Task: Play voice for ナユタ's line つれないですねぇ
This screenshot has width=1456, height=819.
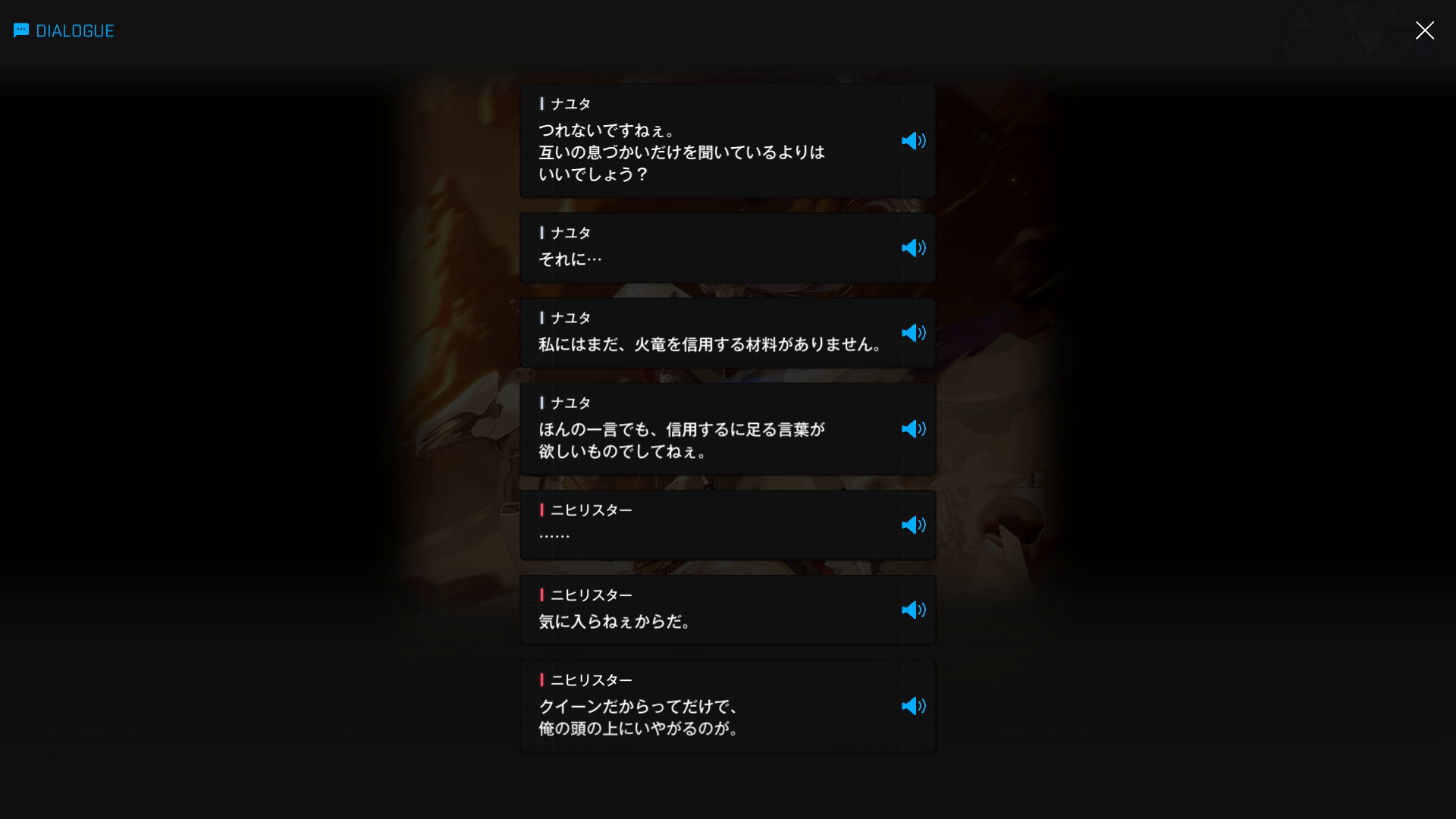Action: [913, 141]
